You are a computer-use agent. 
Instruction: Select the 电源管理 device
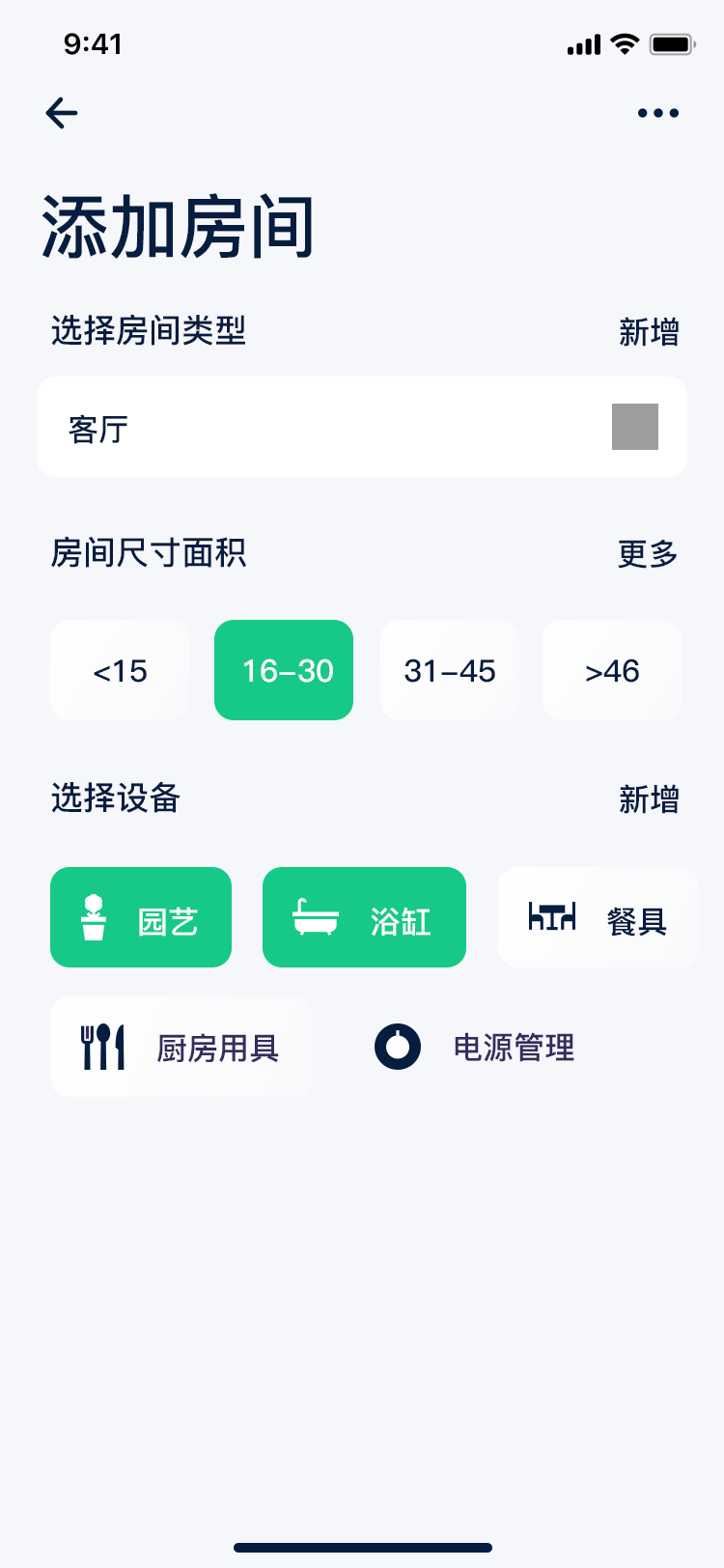coord(475,1047)
